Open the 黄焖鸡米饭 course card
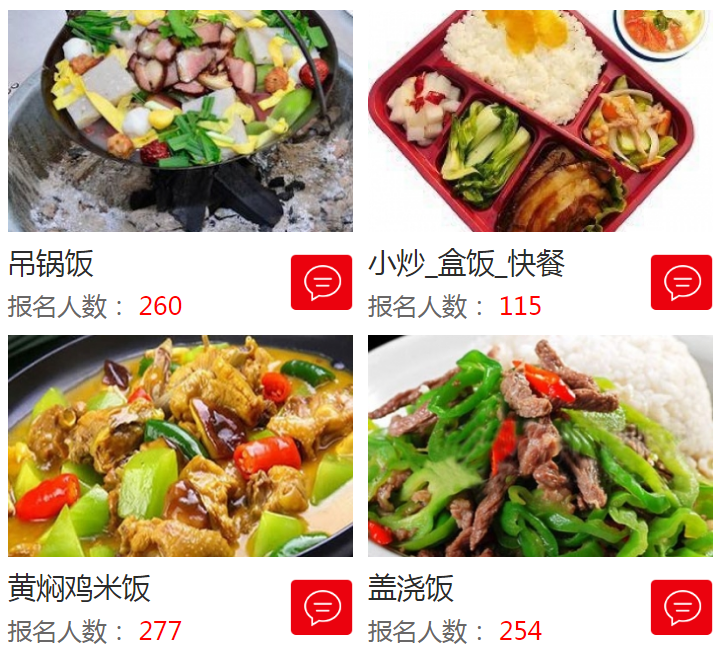 coord(180,446)
